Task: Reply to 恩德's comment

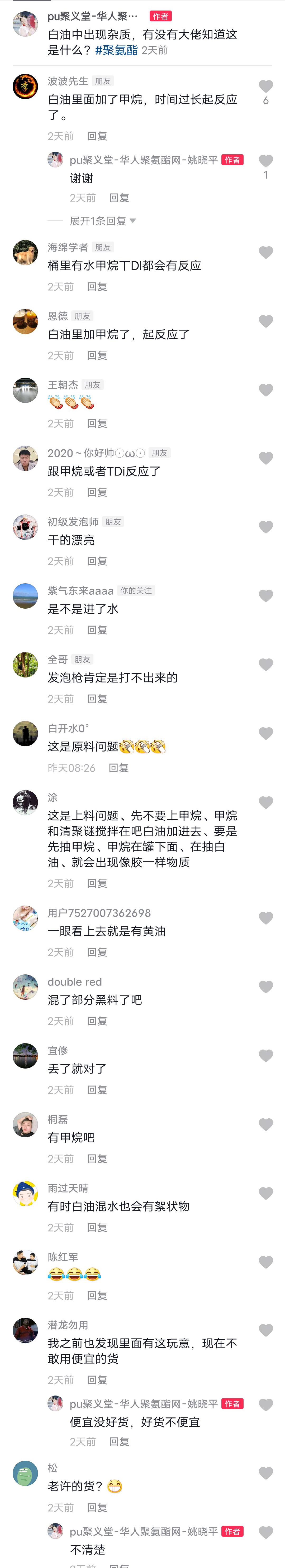Action: 97,355
